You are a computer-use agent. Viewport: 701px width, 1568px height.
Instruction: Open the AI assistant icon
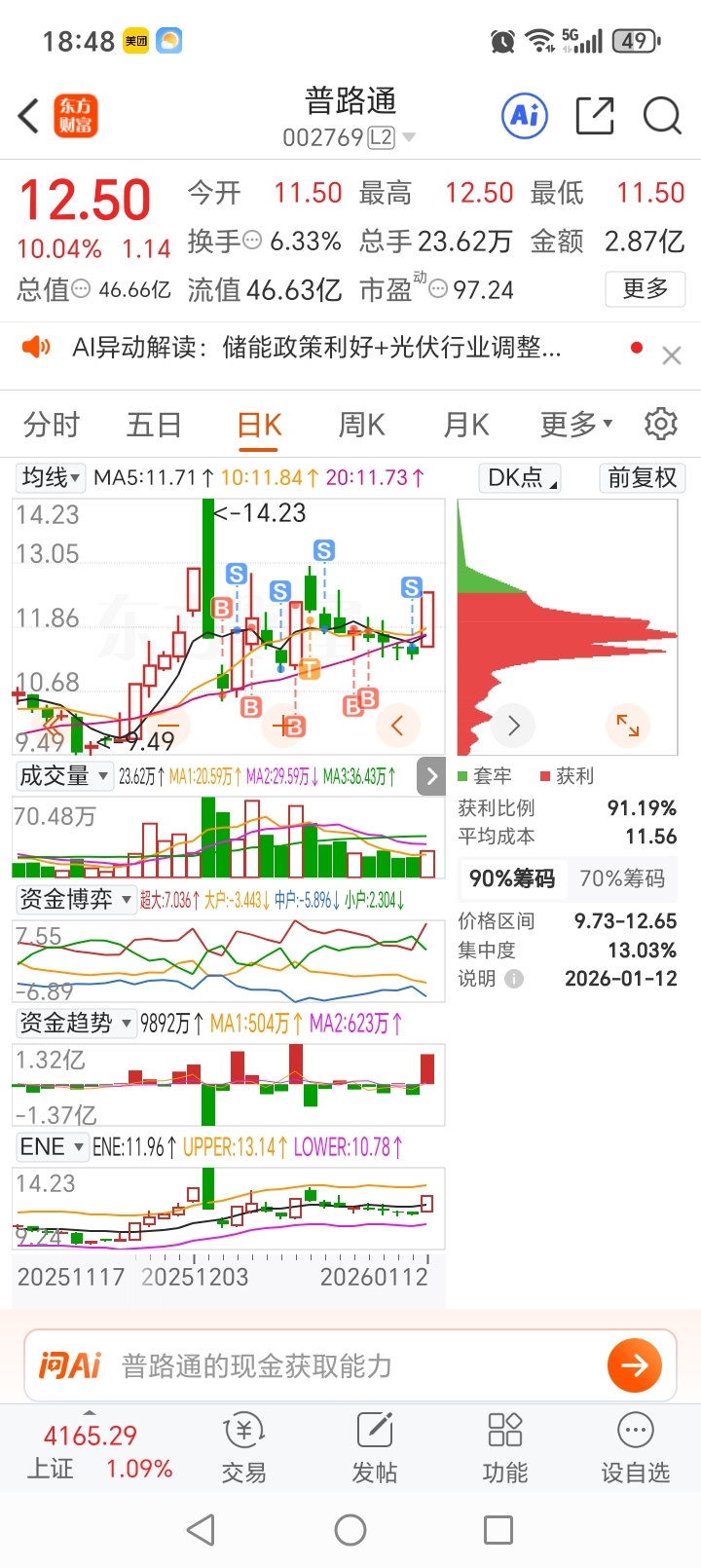[x=525, y=117]
